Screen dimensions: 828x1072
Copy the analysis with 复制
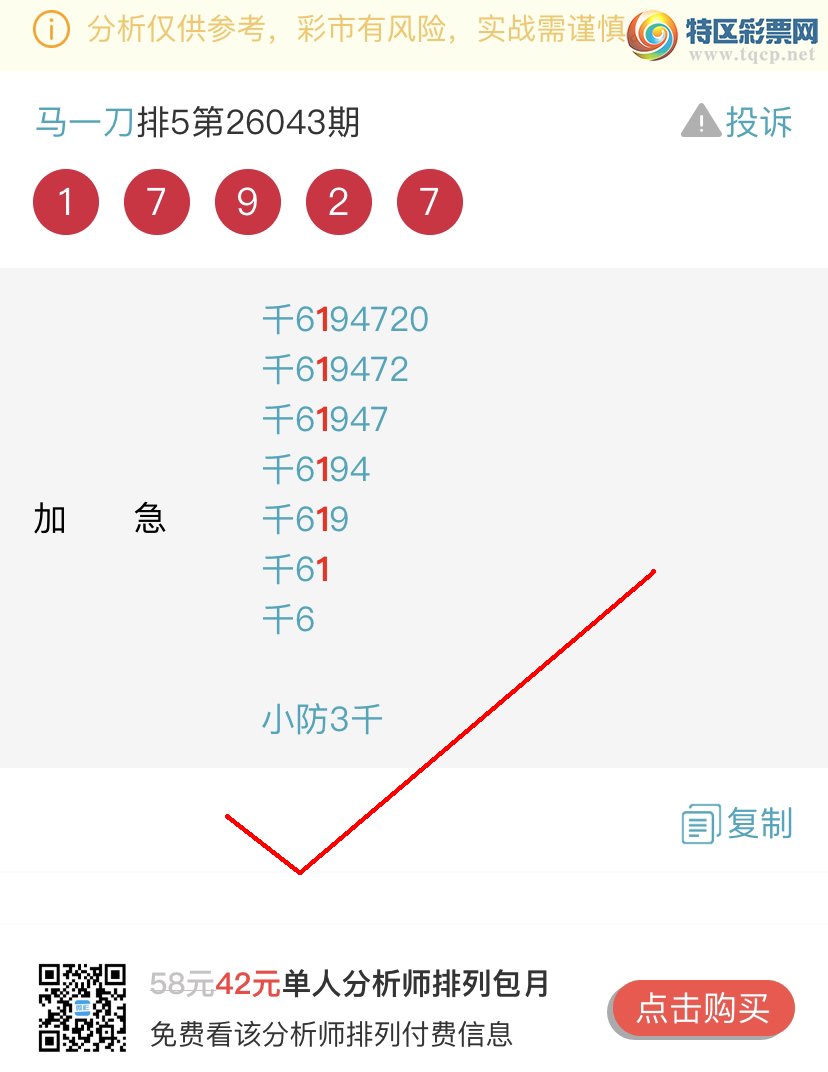click(737, 824)
